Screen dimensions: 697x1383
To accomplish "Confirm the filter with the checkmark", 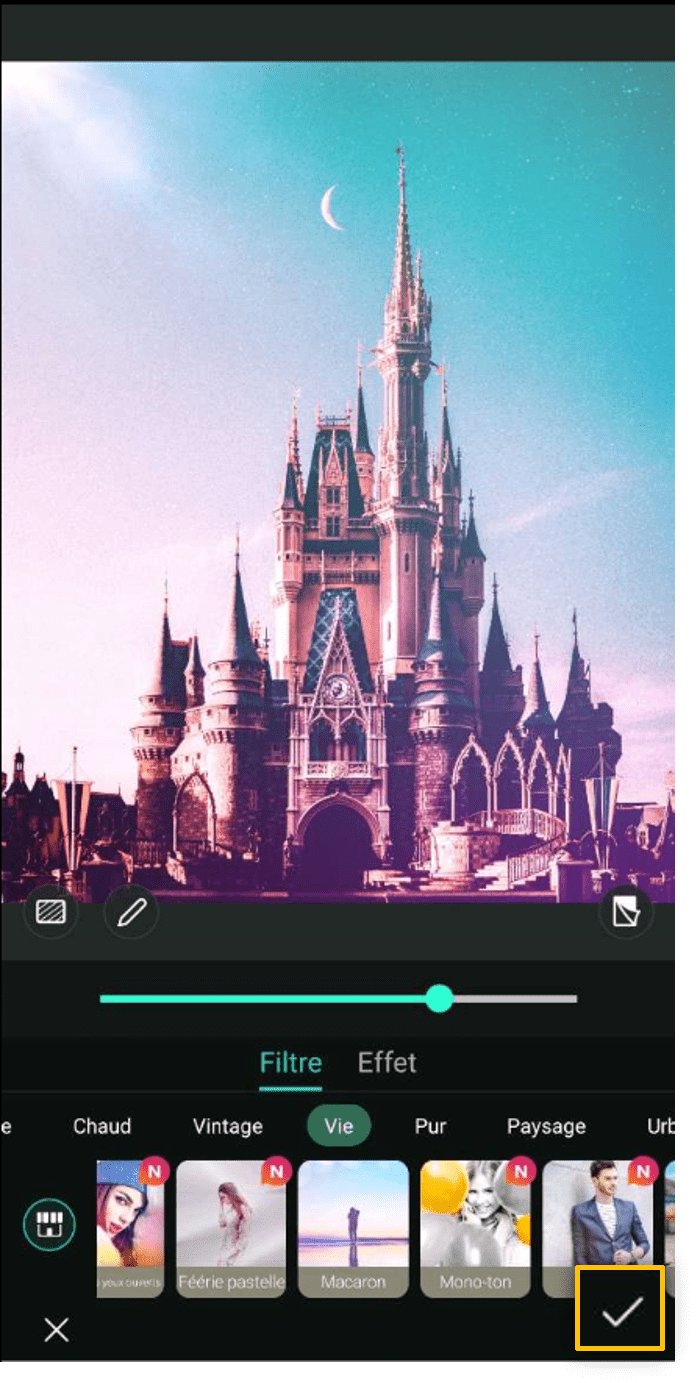I will click(620, 1310).
